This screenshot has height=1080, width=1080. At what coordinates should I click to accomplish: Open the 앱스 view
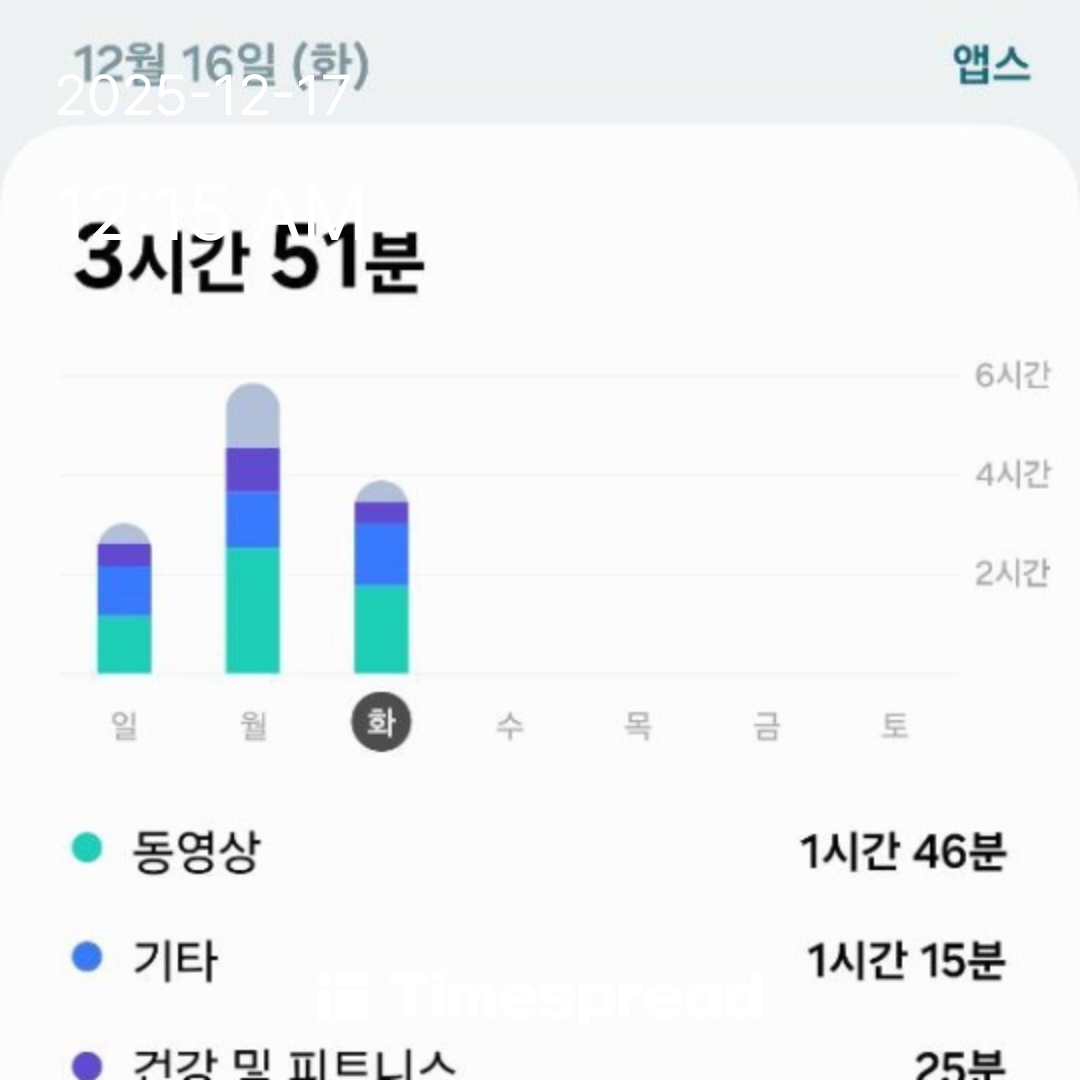coord(990,65)
